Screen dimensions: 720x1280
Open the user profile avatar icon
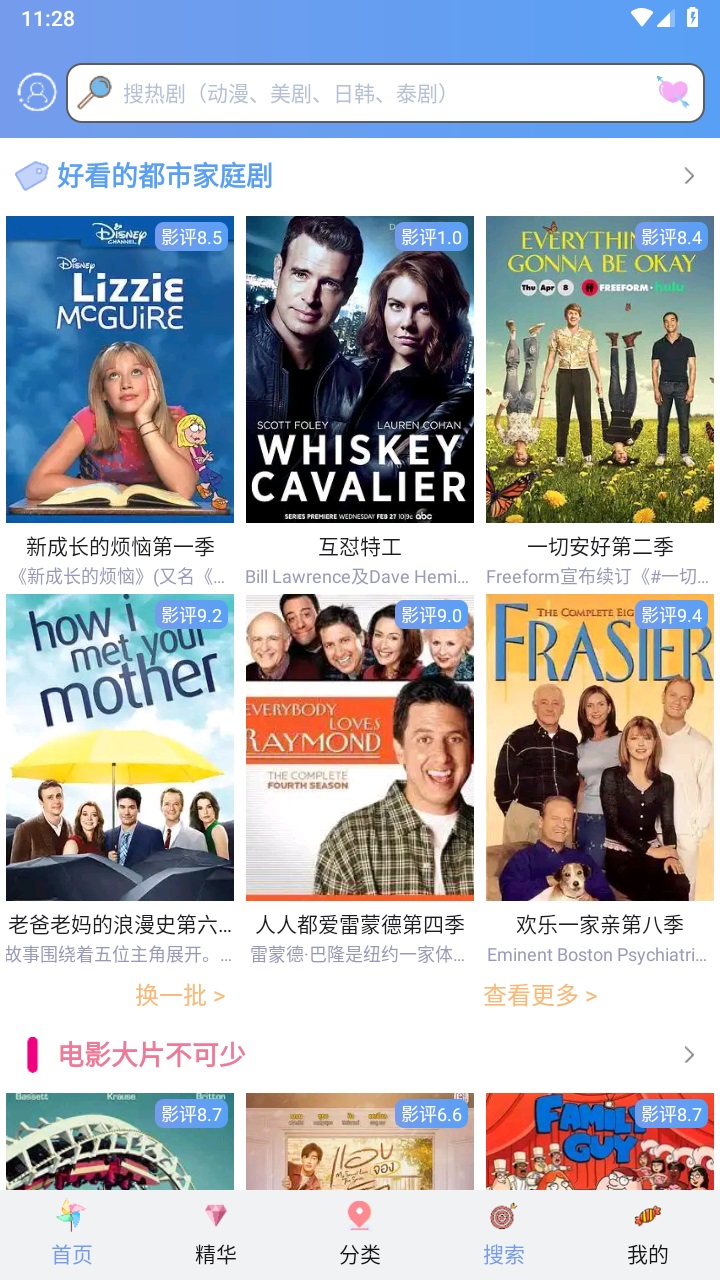coord(37,93)
